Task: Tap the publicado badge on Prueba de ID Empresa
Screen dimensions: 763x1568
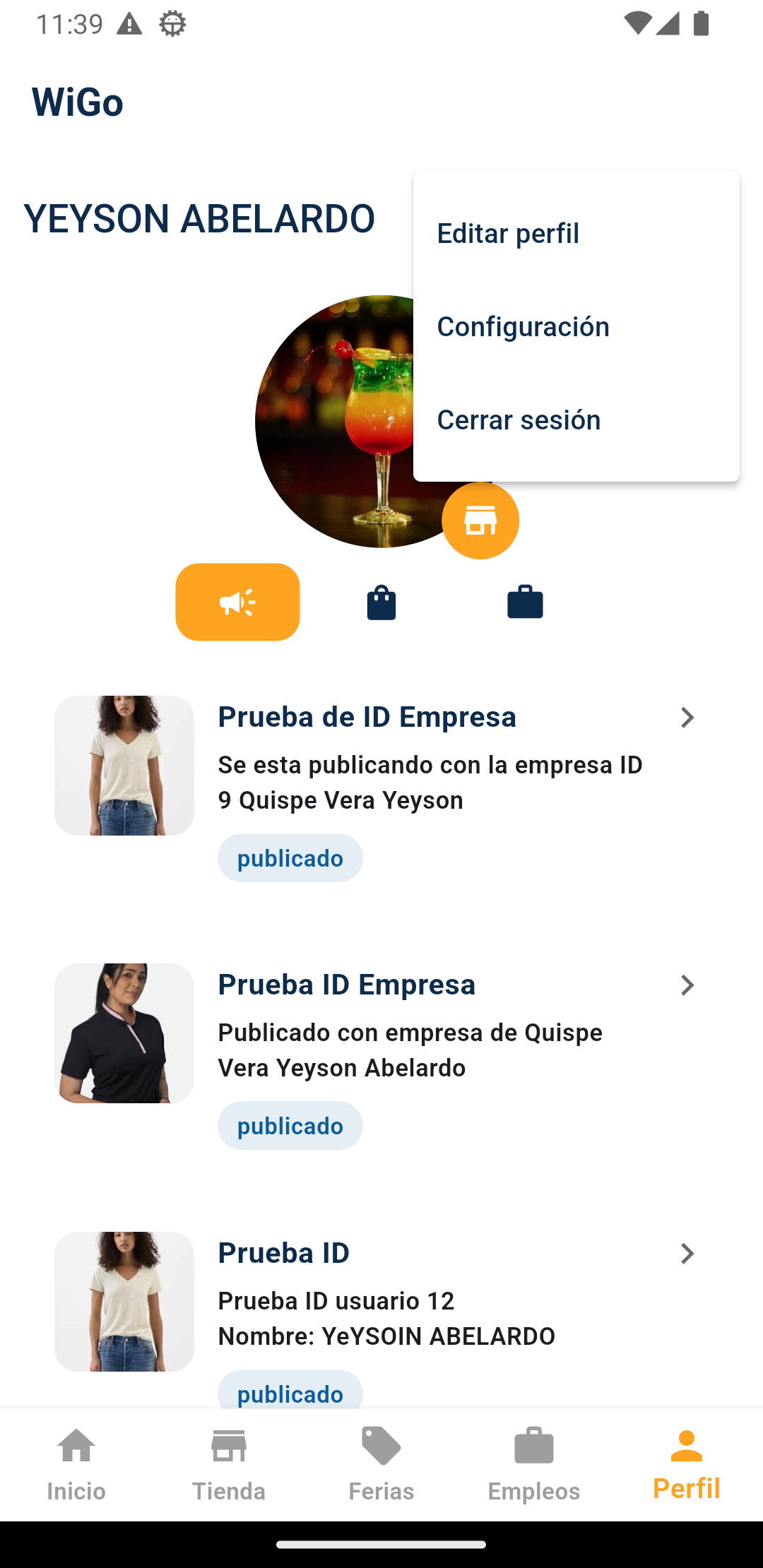Action: click(290, 857)
